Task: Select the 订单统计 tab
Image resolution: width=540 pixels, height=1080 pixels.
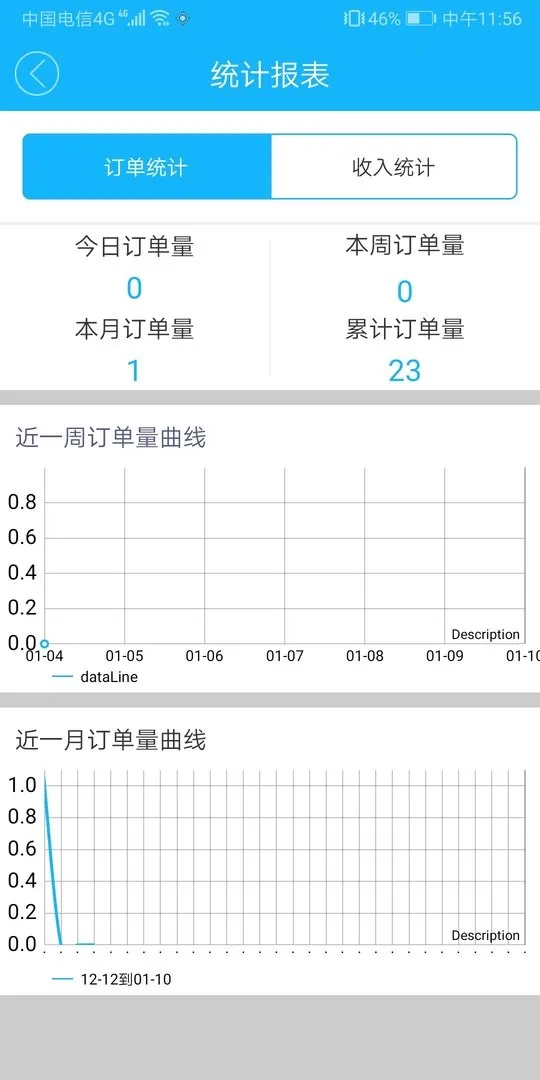Action: pyautogui.click(x=147, y=167)
